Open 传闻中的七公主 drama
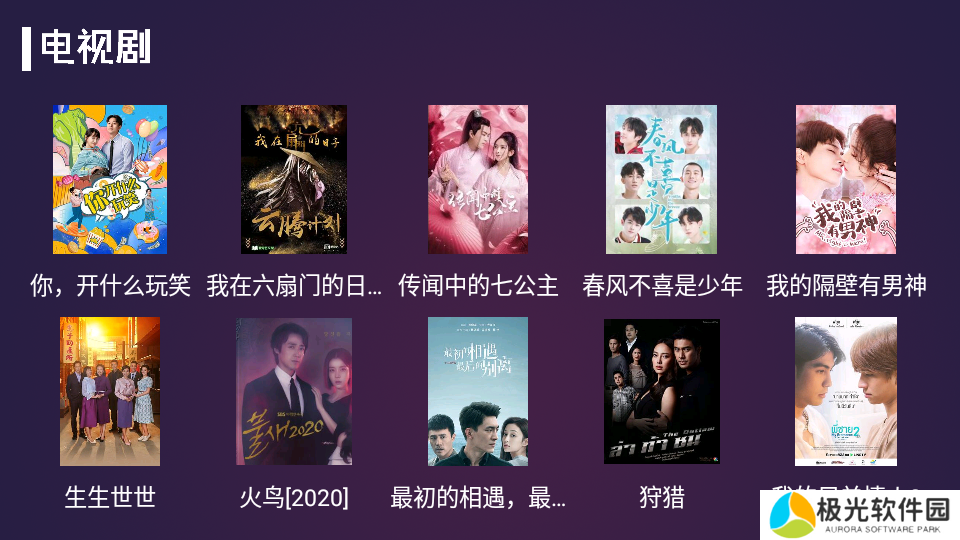This screenshot has height=540, width=960. pyautogui.click(x=478, y=180)
